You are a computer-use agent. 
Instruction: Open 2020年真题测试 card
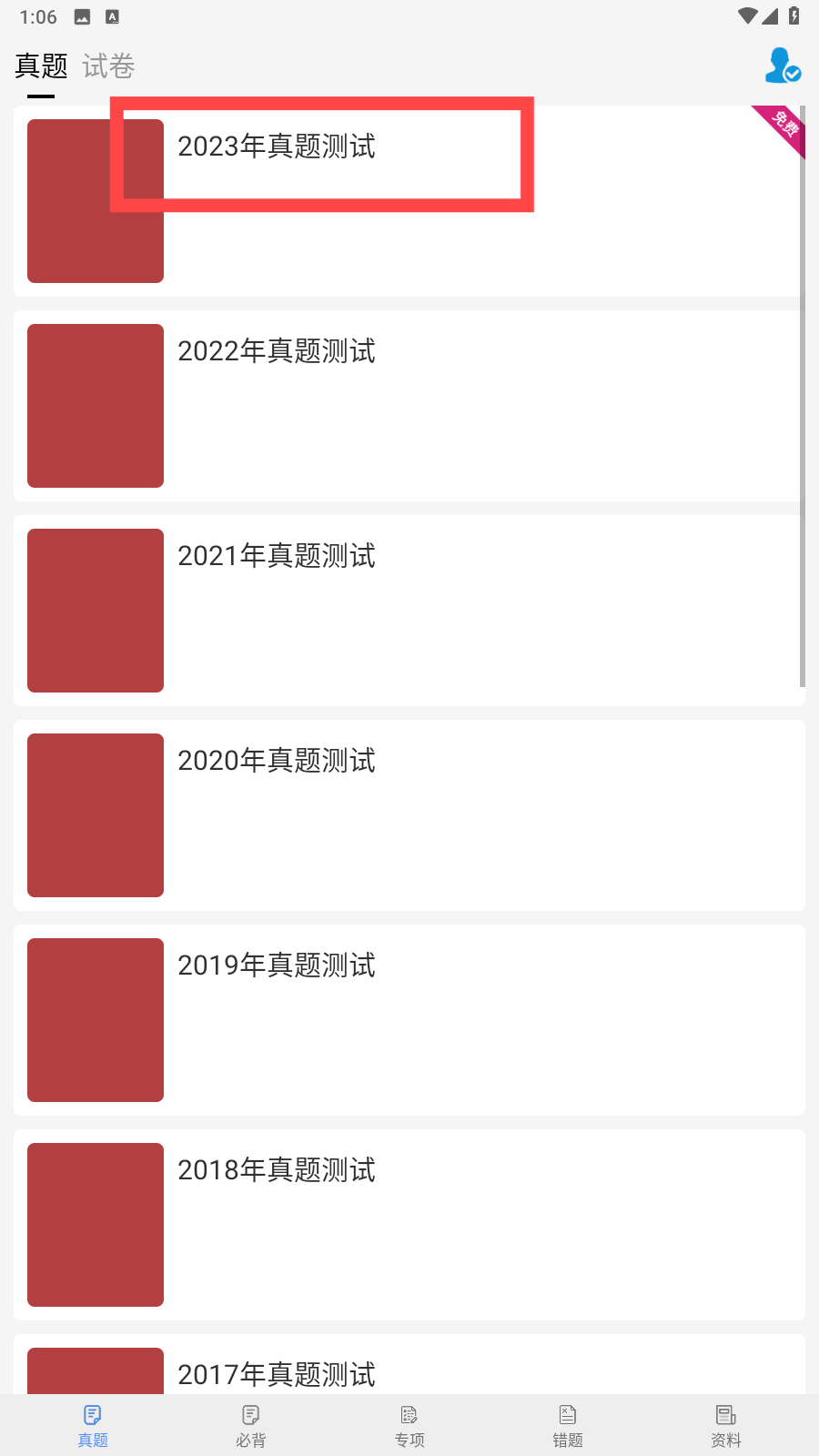click(409, 815)
